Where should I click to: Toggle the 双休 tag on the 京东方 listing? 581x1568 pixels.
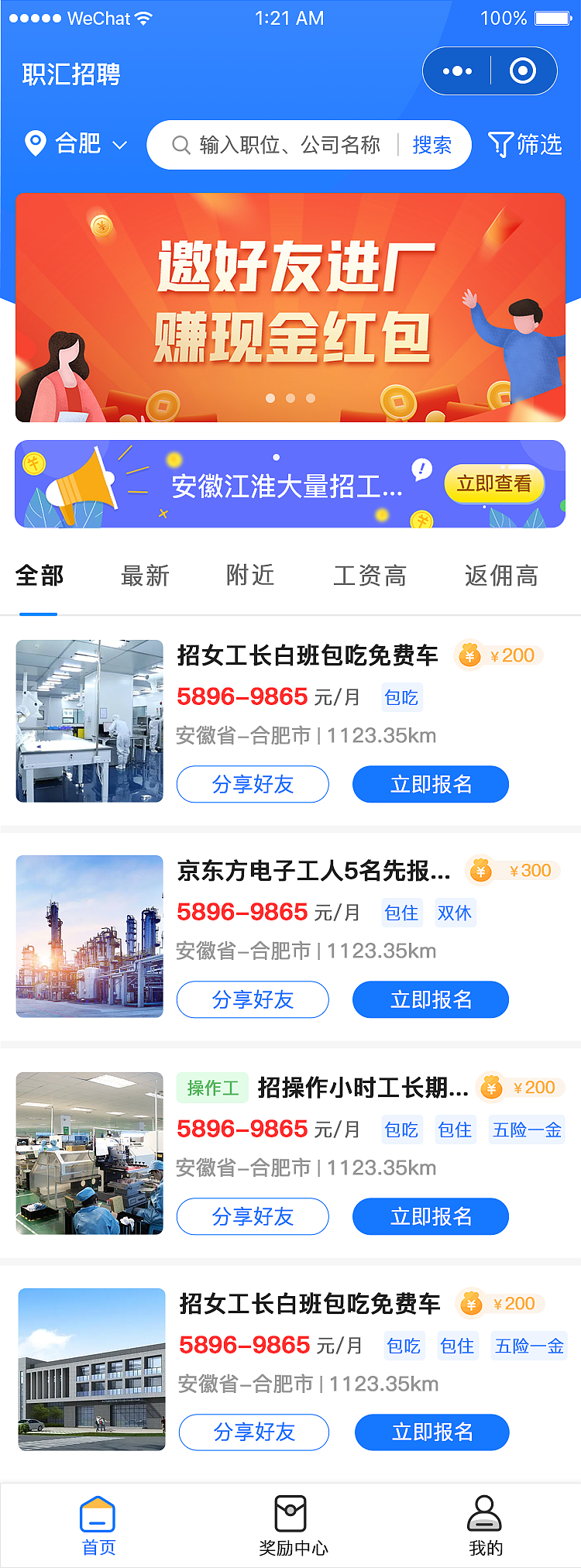[455, 913]
